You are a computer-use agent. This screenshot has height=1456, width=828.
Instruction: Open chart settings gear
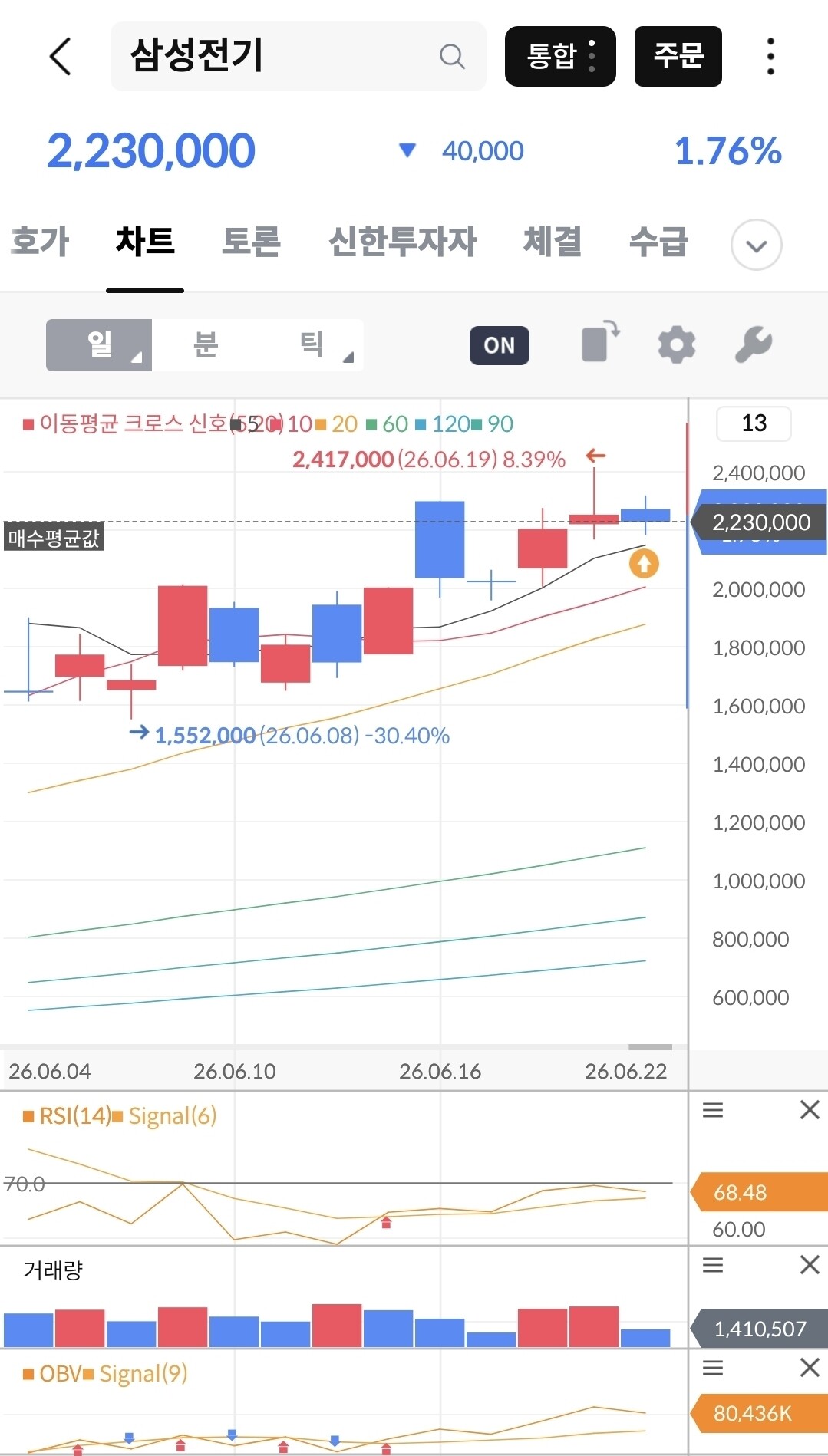(x=677, y=344)
